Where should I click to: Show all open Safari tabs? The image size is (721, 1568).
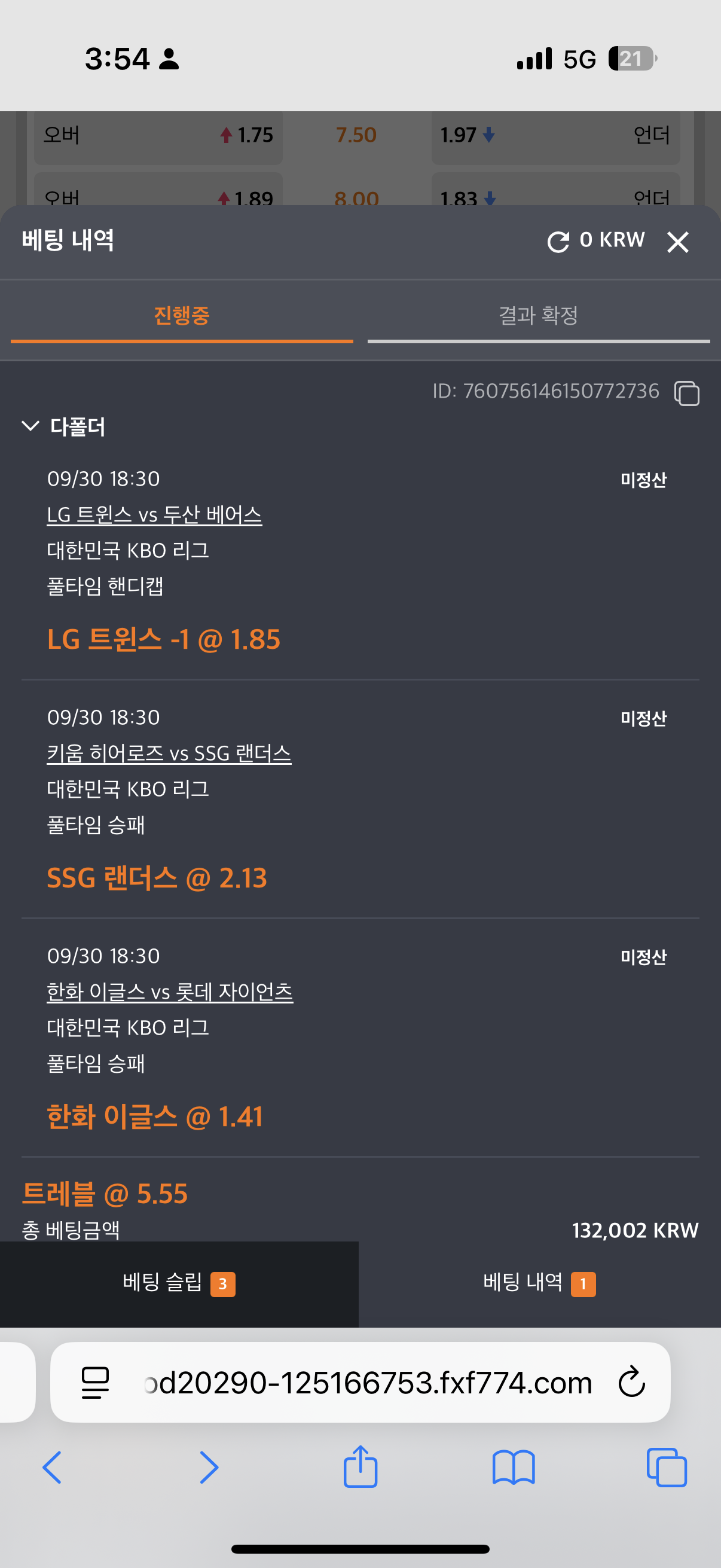pyautogui.click(x=667, y=1467)
